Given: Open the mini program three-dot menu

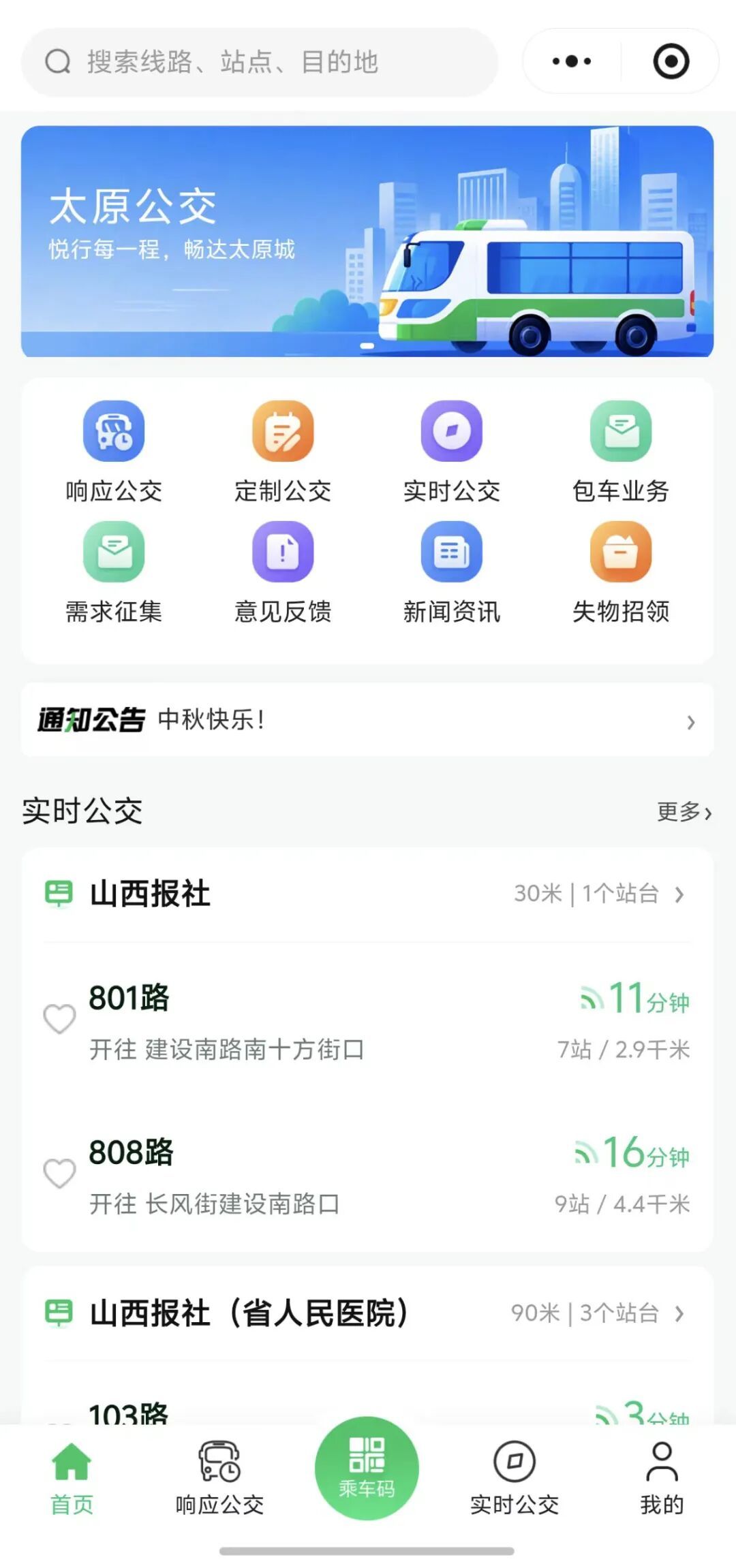Looking at the screenshot, I should (x=571, y=61).
